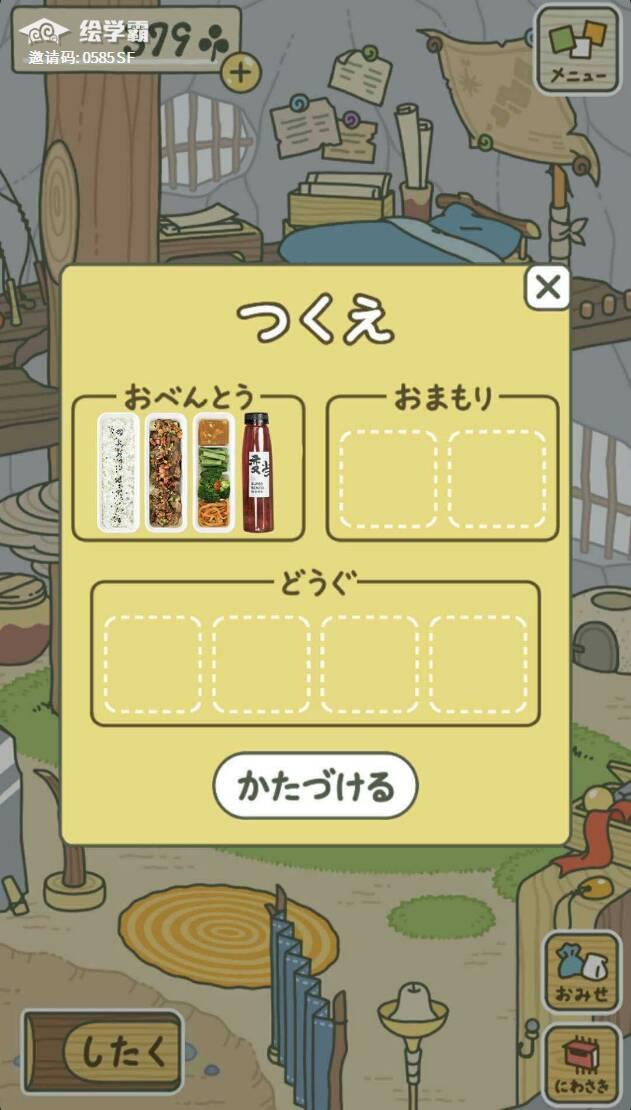This screenshot has width=631, height=1110.
Task: Add more clovers with the plus icon
Action: [x=239, y=72]
